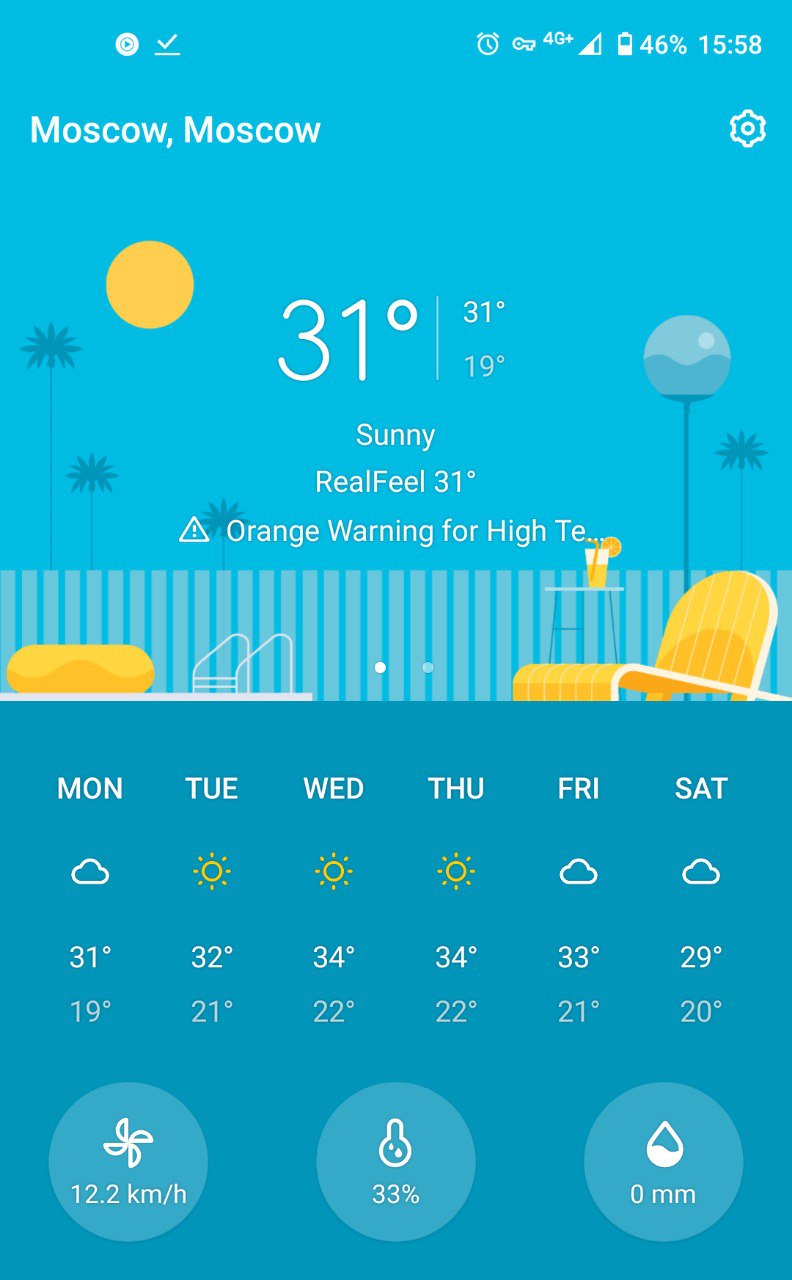Image resolution: width=792 pixels, height=1280 pixels.
Task: Tap the 33% humidity circle
Action: point(396,1162)
